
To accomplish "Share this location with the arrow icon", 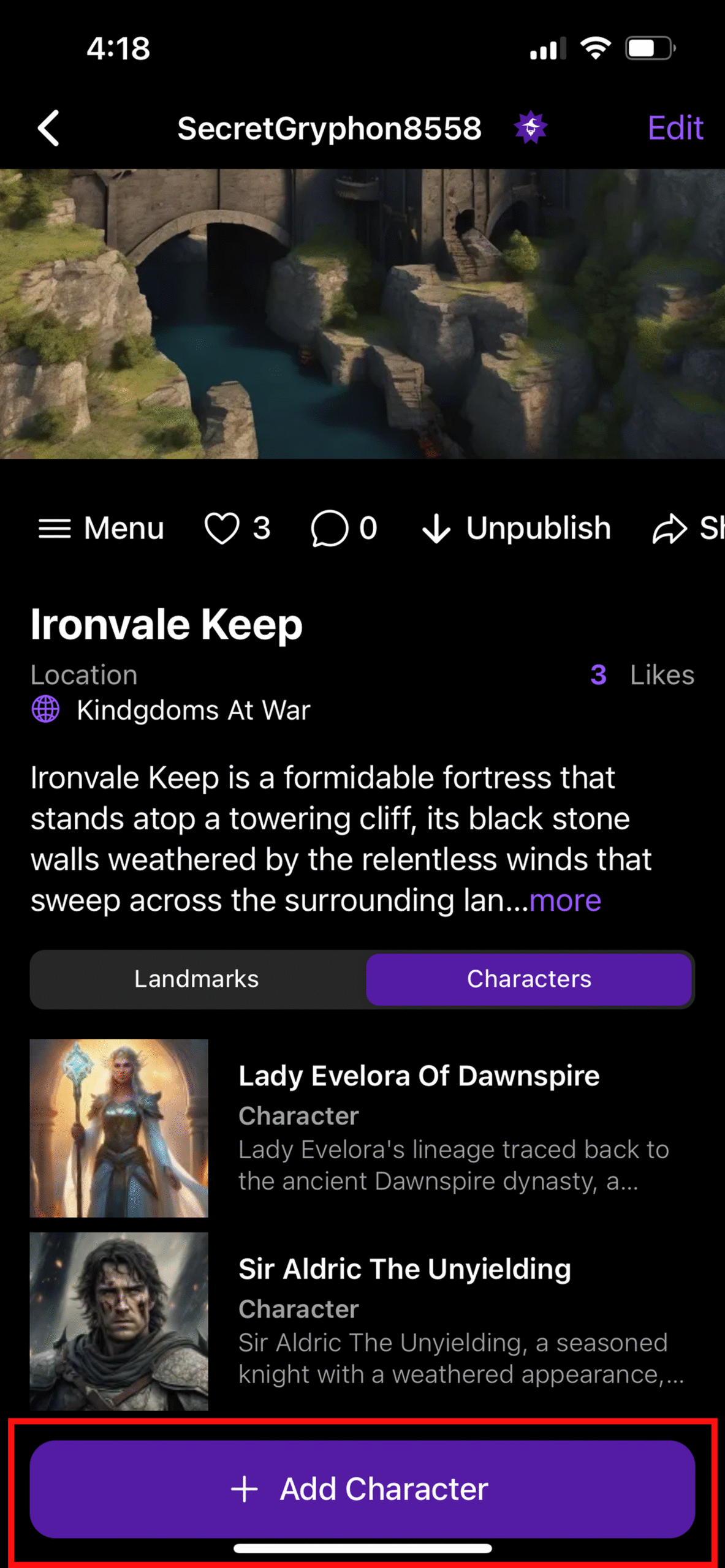I will point(671,528).
